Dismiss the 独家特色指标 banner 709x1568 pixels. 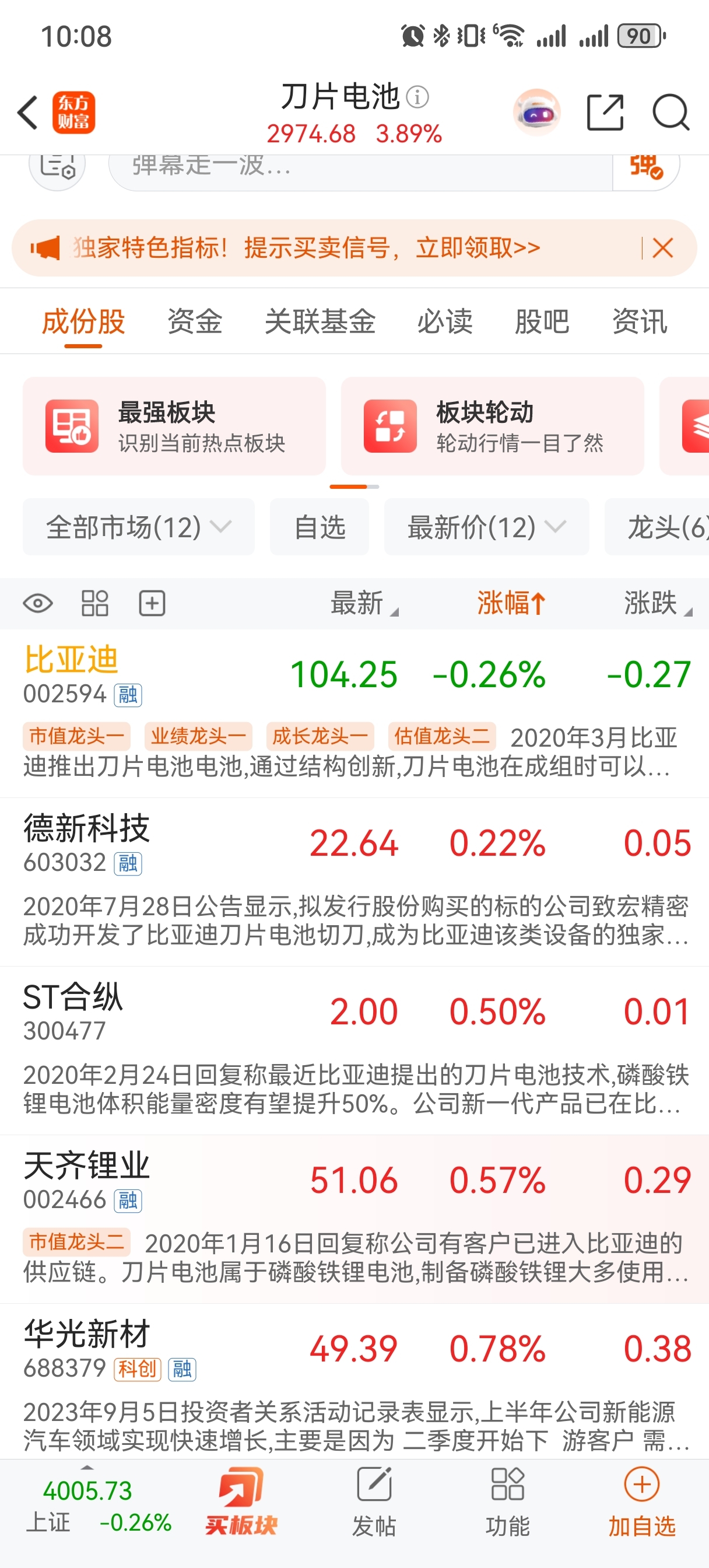663,249
